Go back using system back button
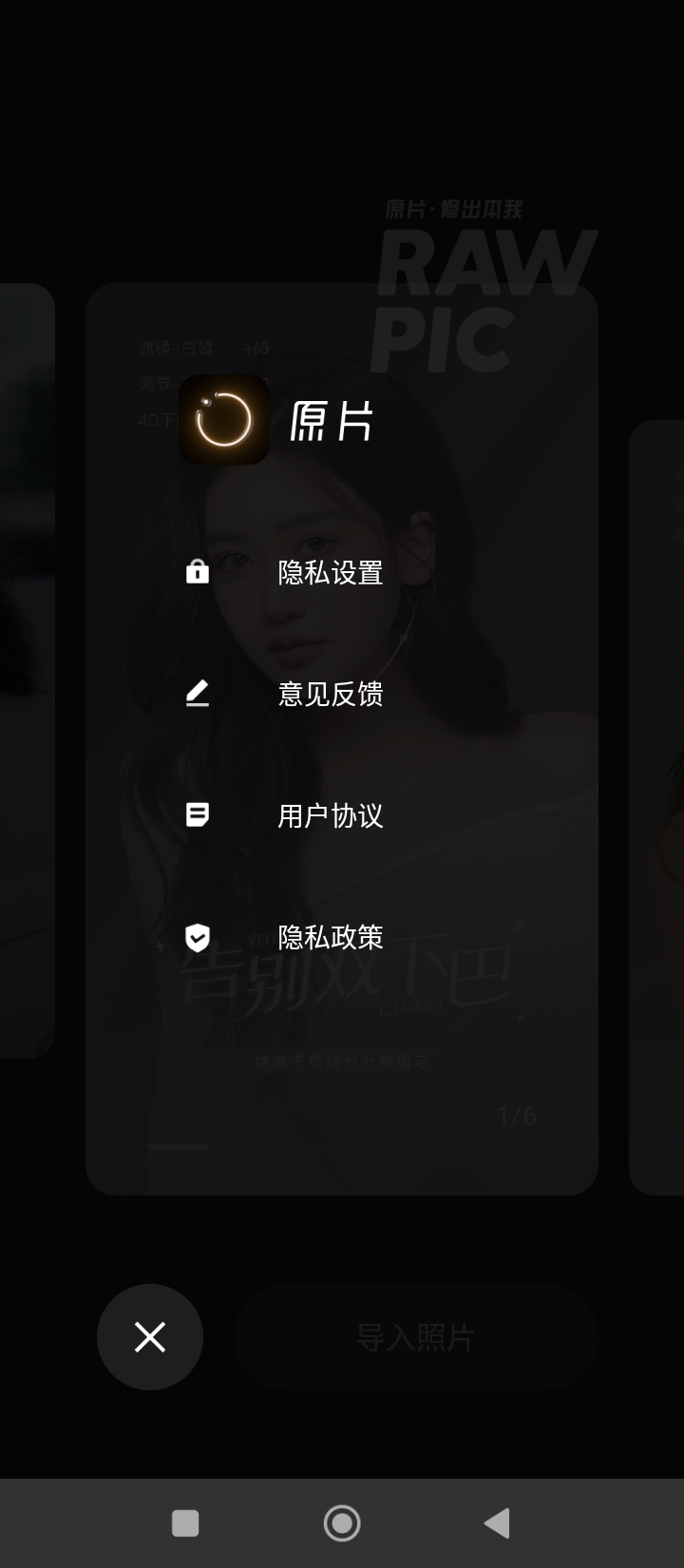Viewport: 684px width, 1568px height. click(x=497, y=1523)
